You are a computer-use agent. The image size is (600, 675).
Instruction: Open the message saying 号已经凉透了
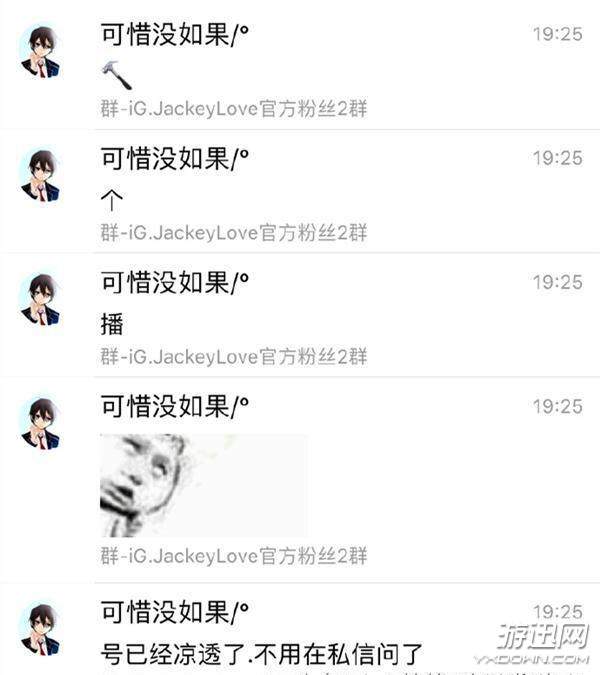click(x=300, y=629)
